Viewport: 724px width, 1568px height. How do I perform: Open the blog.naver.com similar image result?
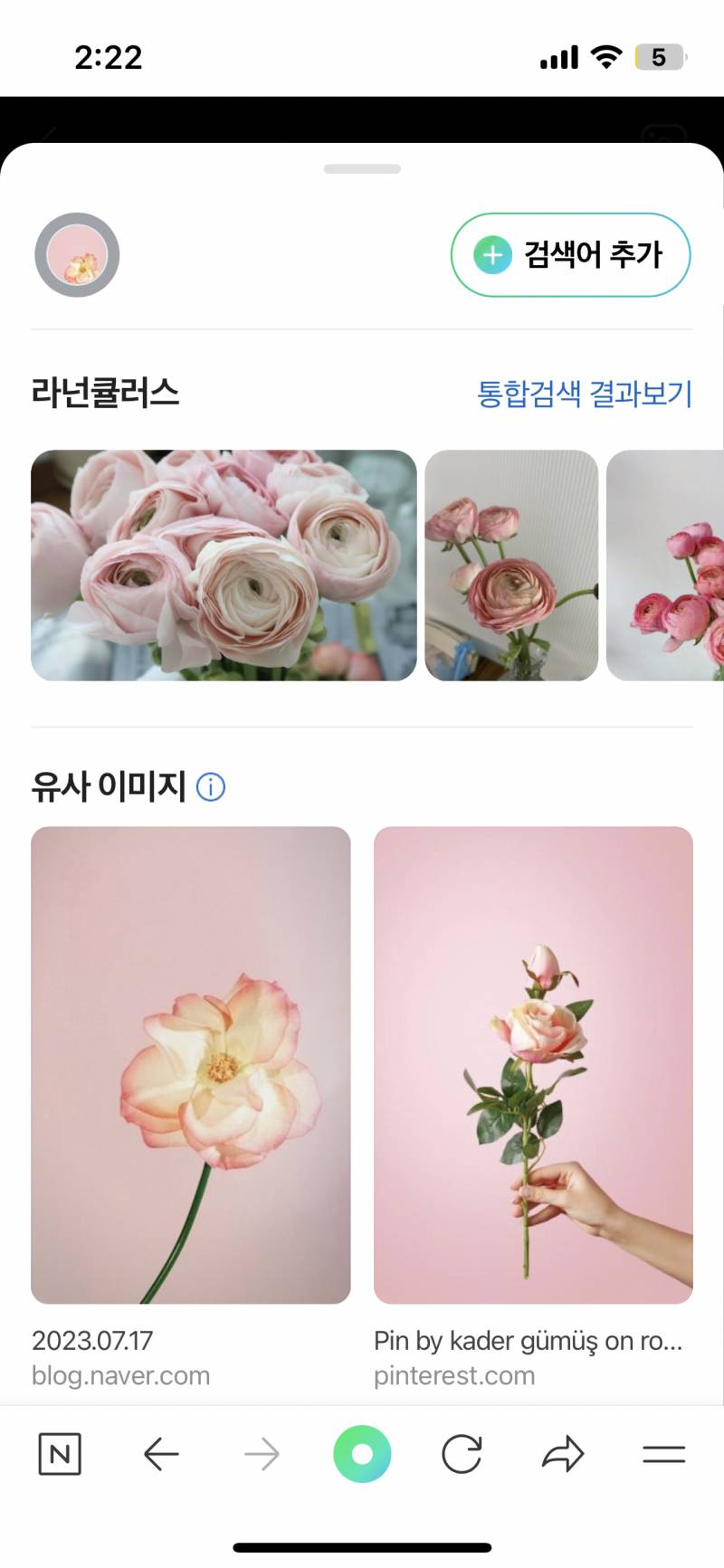pyautogui.click(x=191, y=1063)
